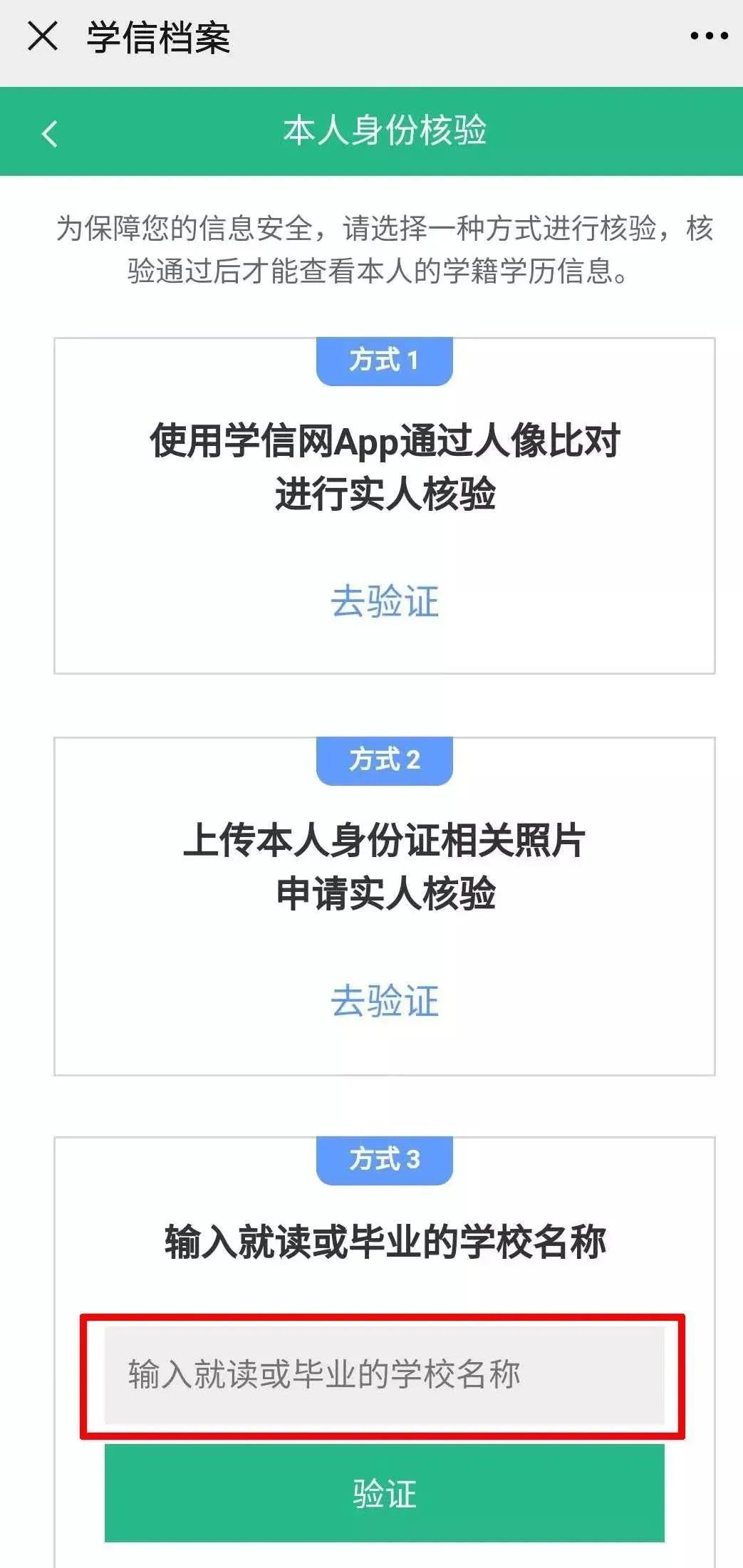Close the 学信档案 webview with the X
The height and width of the screenshot is (1568, 743).
click(42, 36)
